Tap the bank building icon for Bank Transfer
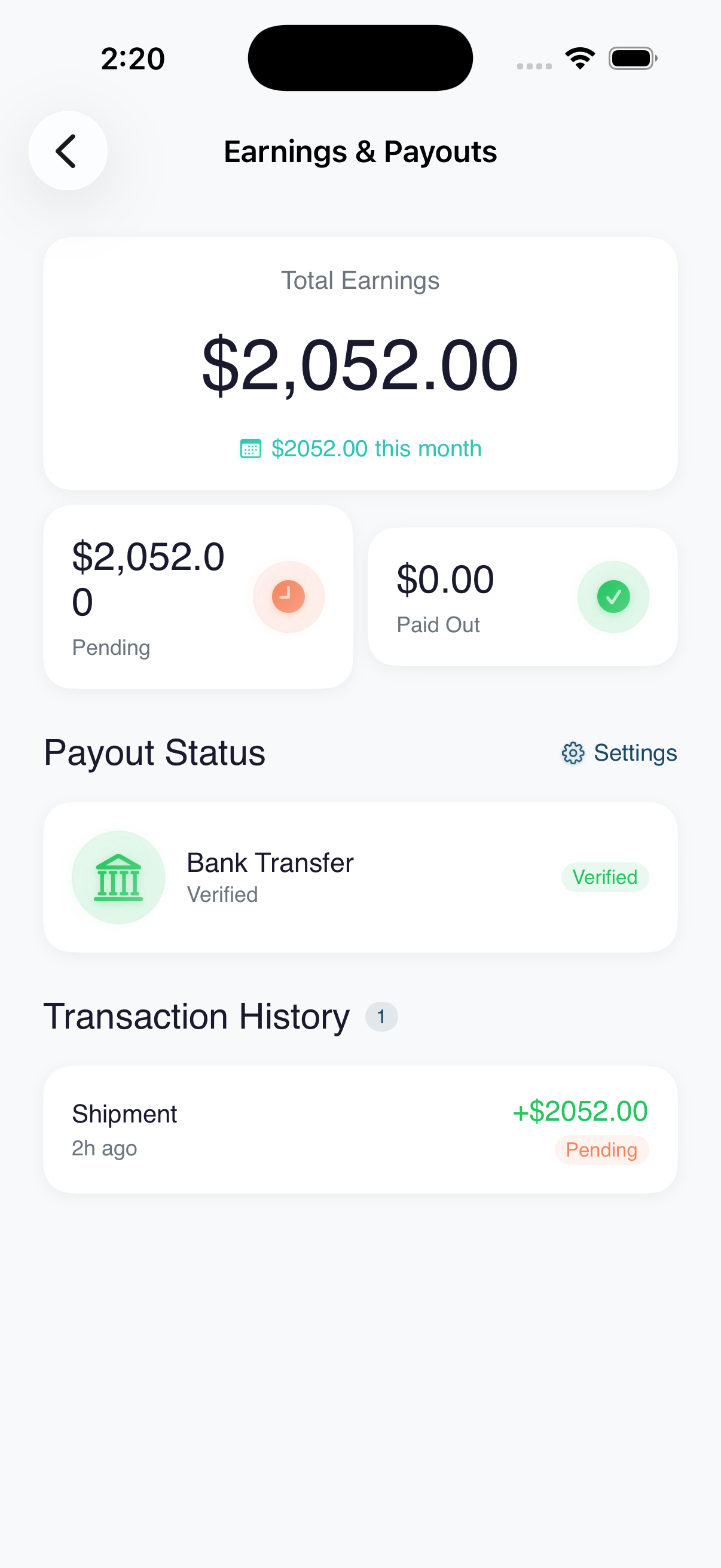The height and width of the screenshot is (1568, 721). point(118,877)
